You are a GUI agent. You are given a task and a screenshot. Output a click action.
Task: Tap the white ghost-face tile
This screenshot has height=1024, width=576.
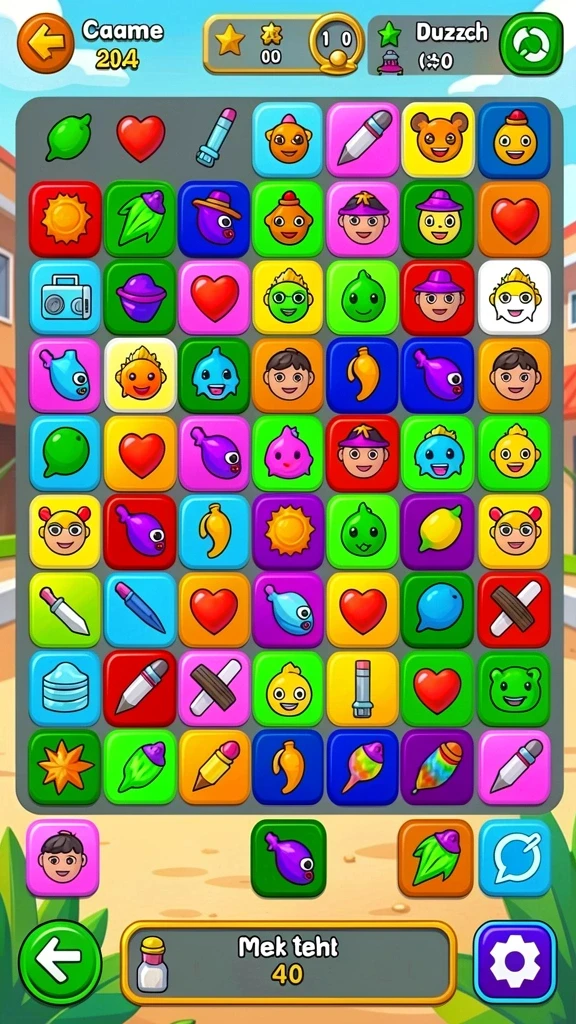[x=514, y=297]
